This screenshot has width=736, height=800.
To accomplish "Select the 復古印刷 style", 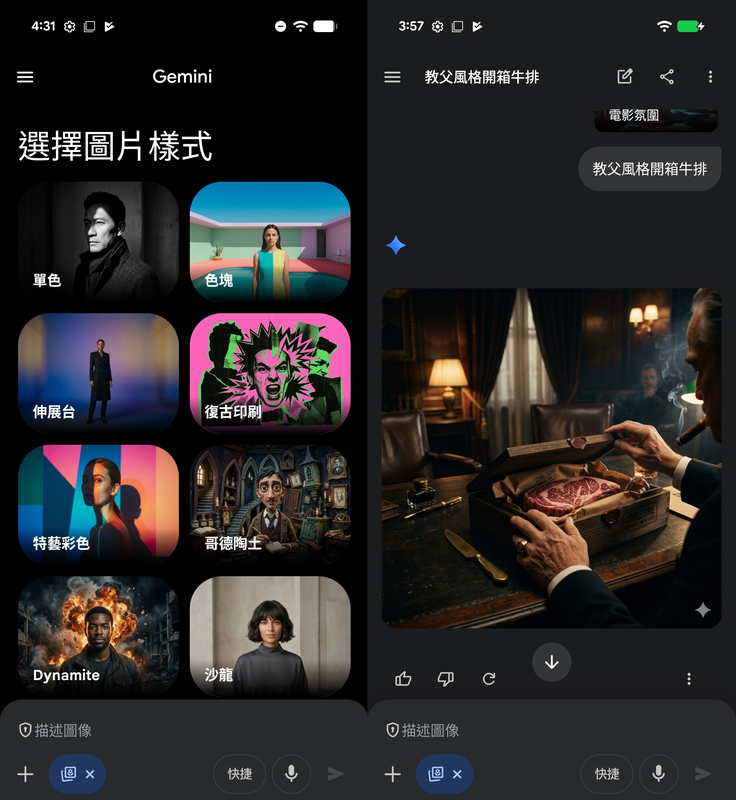I will tap(270, 372).
